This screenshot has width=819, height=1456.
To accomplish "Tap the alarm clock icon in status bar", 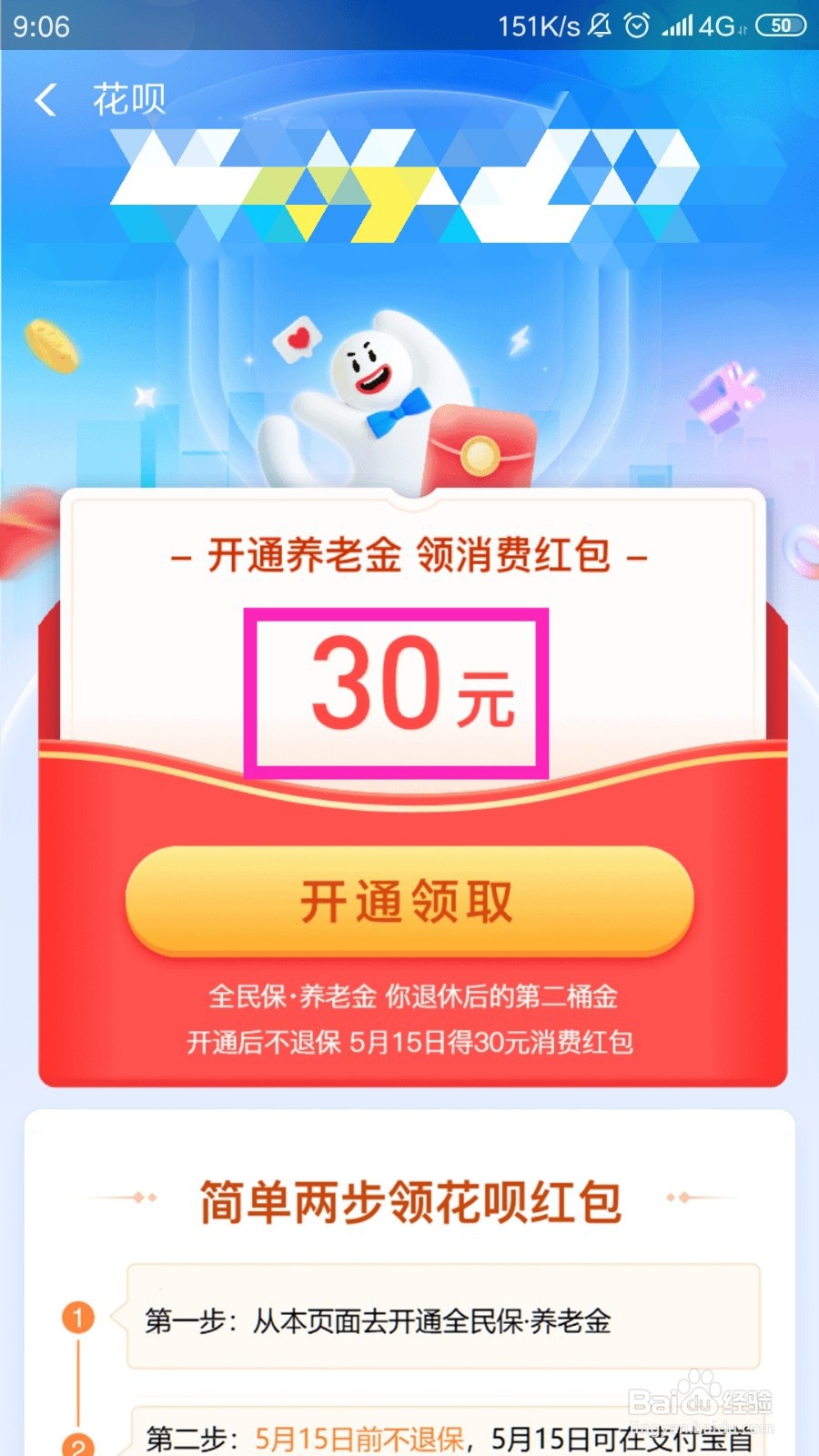I will (x=634, y=24).
